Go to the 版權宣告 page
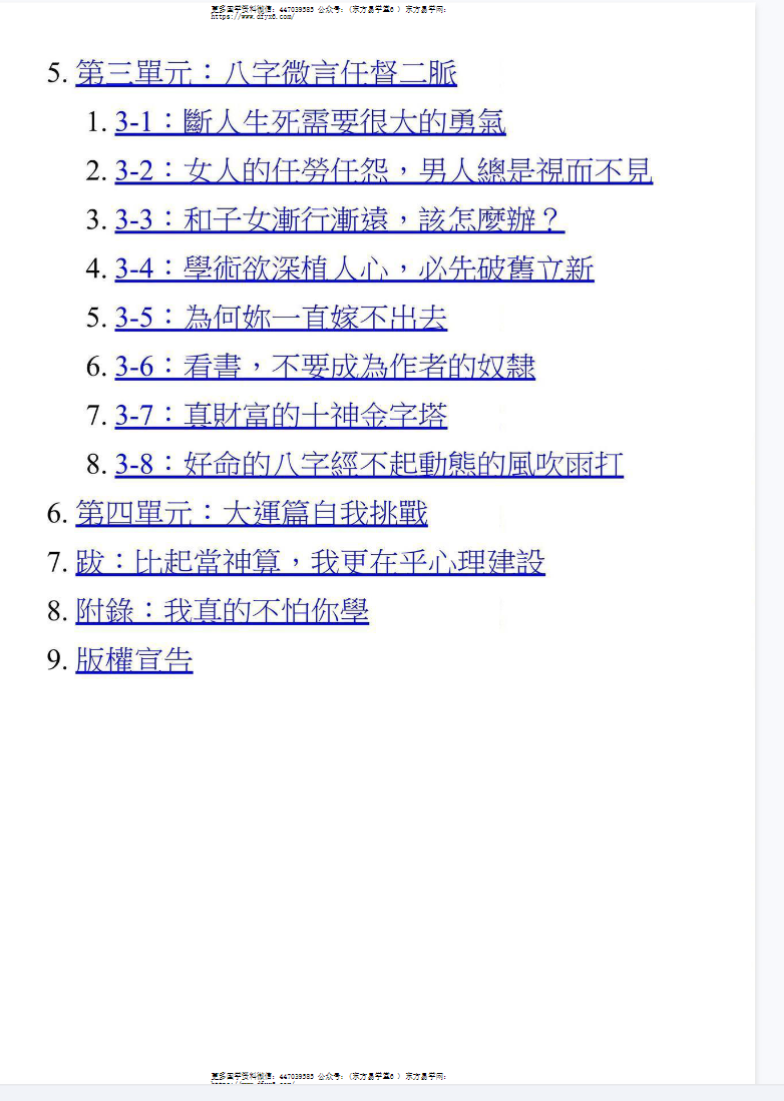Screen dimensions: 784x1101 point(134,660)
